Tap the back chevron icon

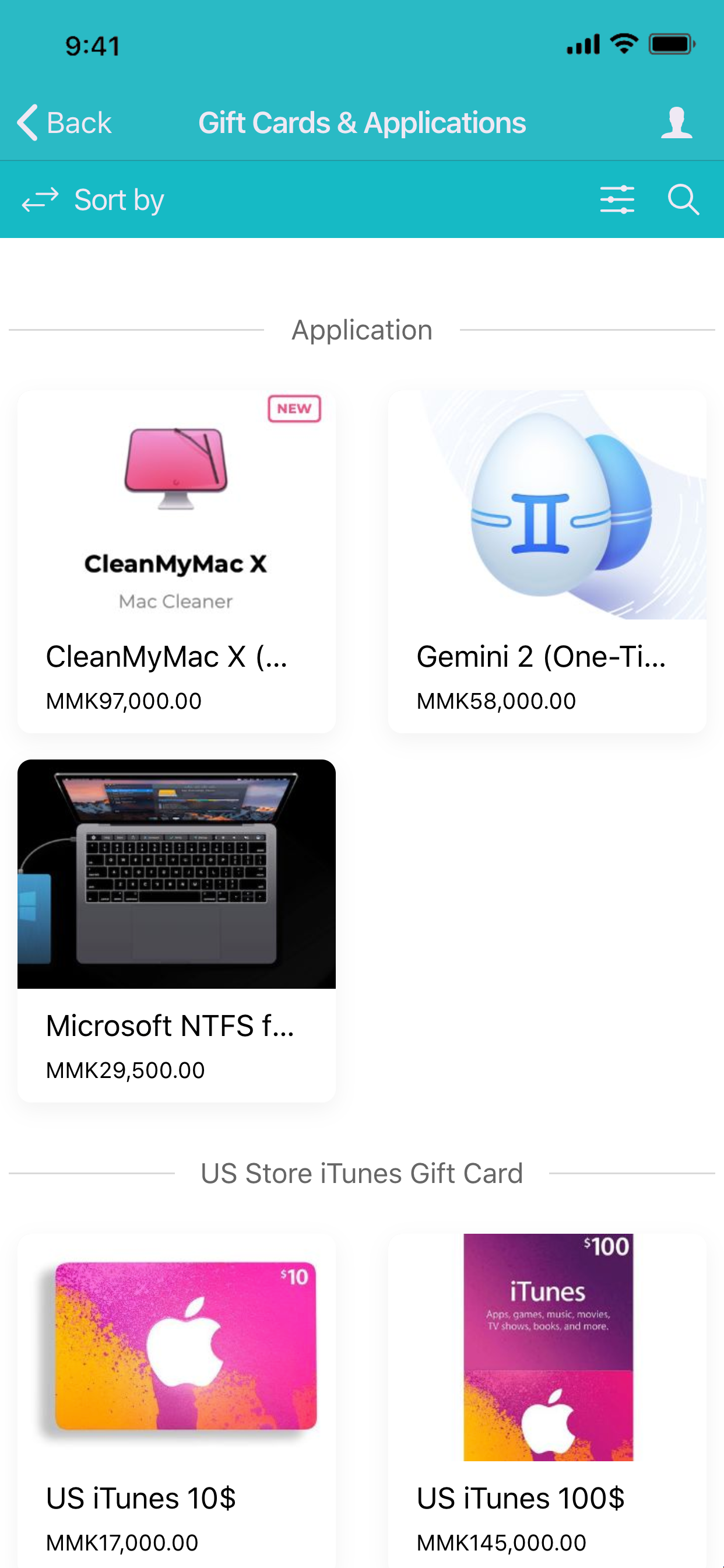pos(26,123)
